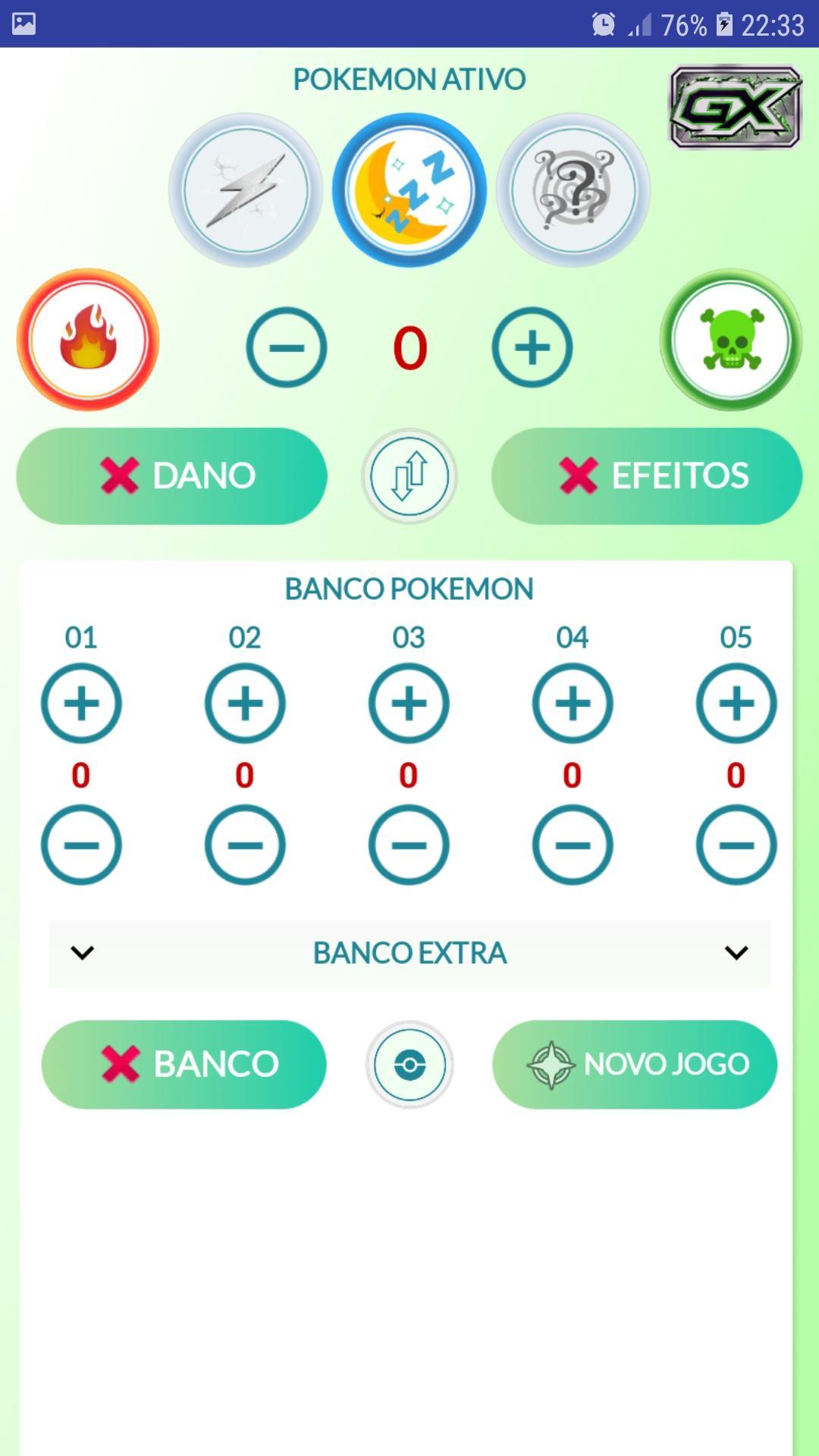This screenshot has width=819, height=1456.
Task: Subtract damage from bench slot 04
Action: (x=573, y=845)
